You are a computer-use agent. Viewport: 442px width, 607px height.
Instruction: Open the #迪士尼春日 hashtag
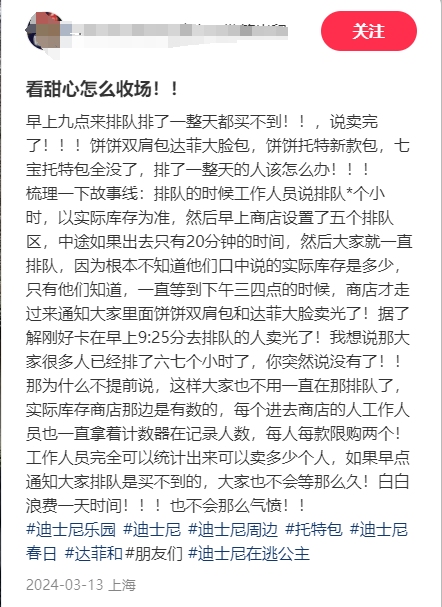click(379, 529)
